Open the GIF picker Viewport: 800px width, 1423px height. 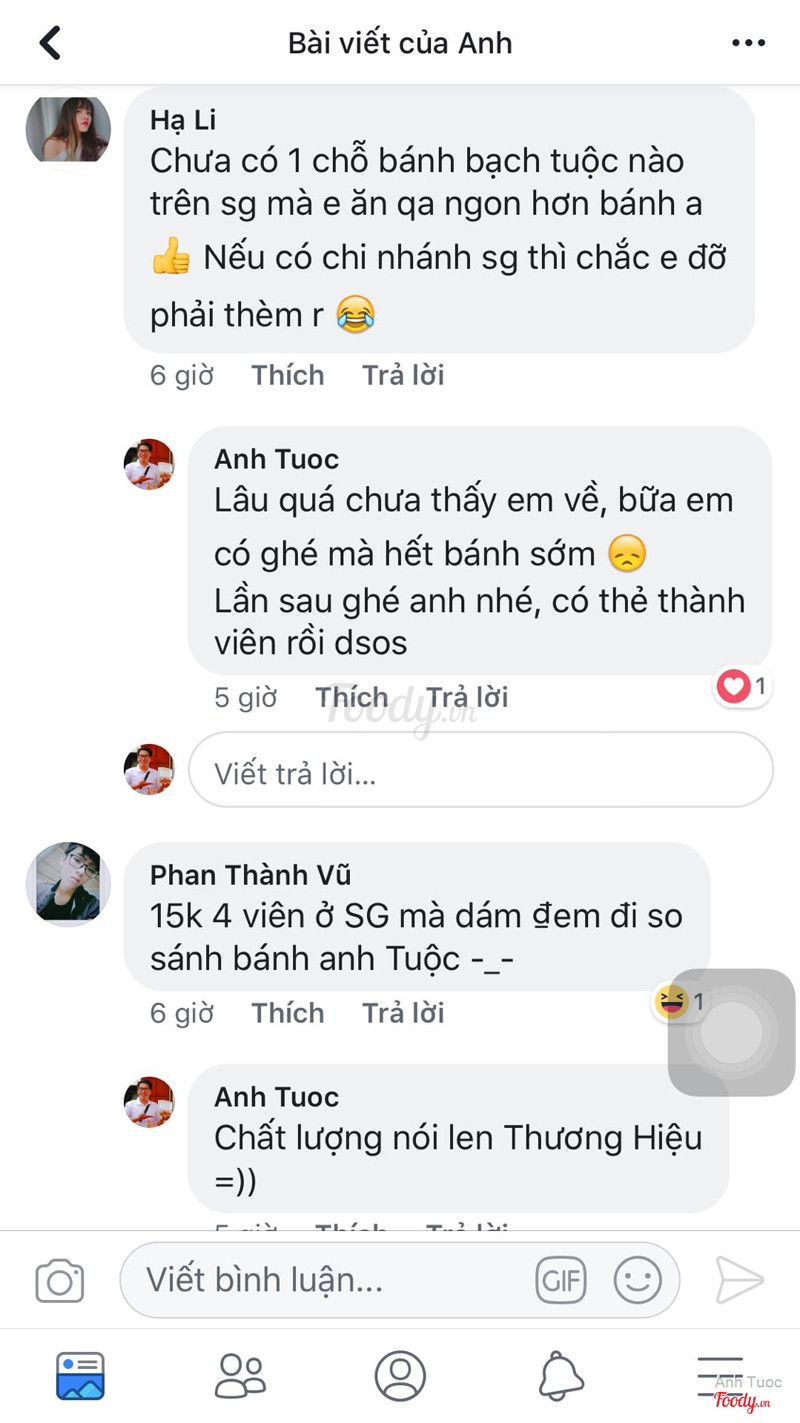561,1280
